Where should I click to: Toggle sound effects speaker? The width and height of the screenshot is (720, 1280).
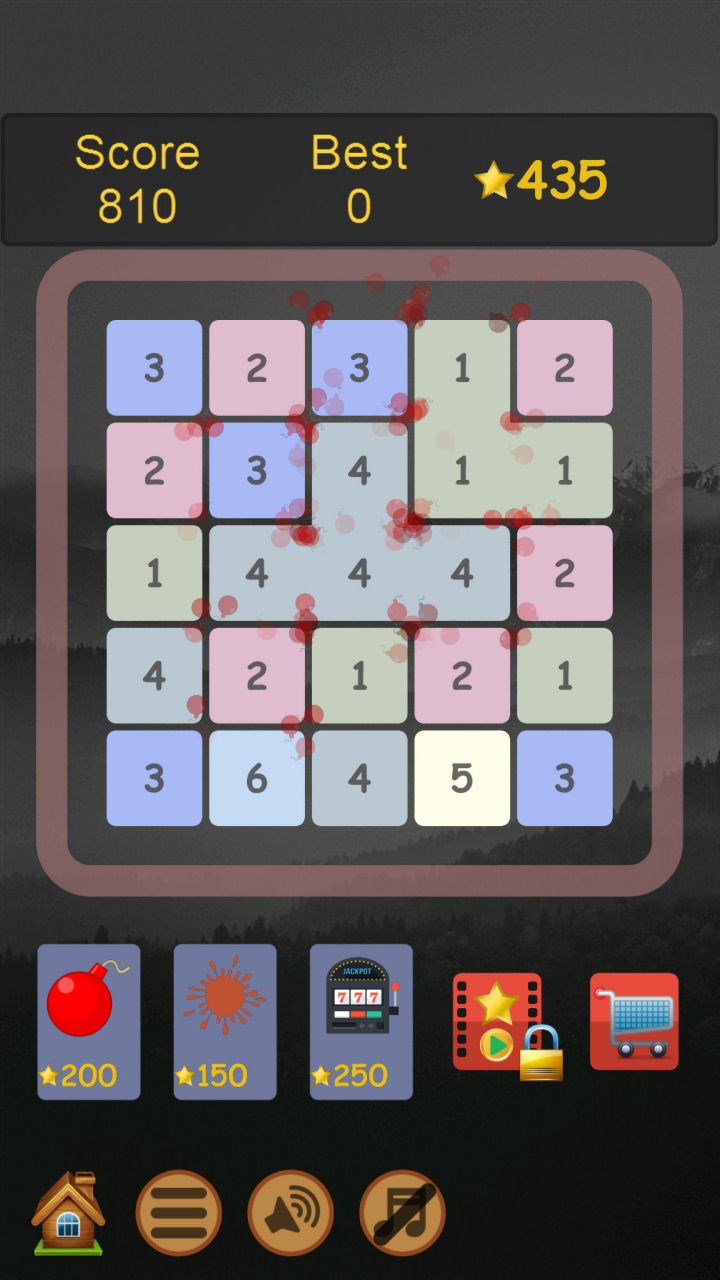[x=290, y=1213]
